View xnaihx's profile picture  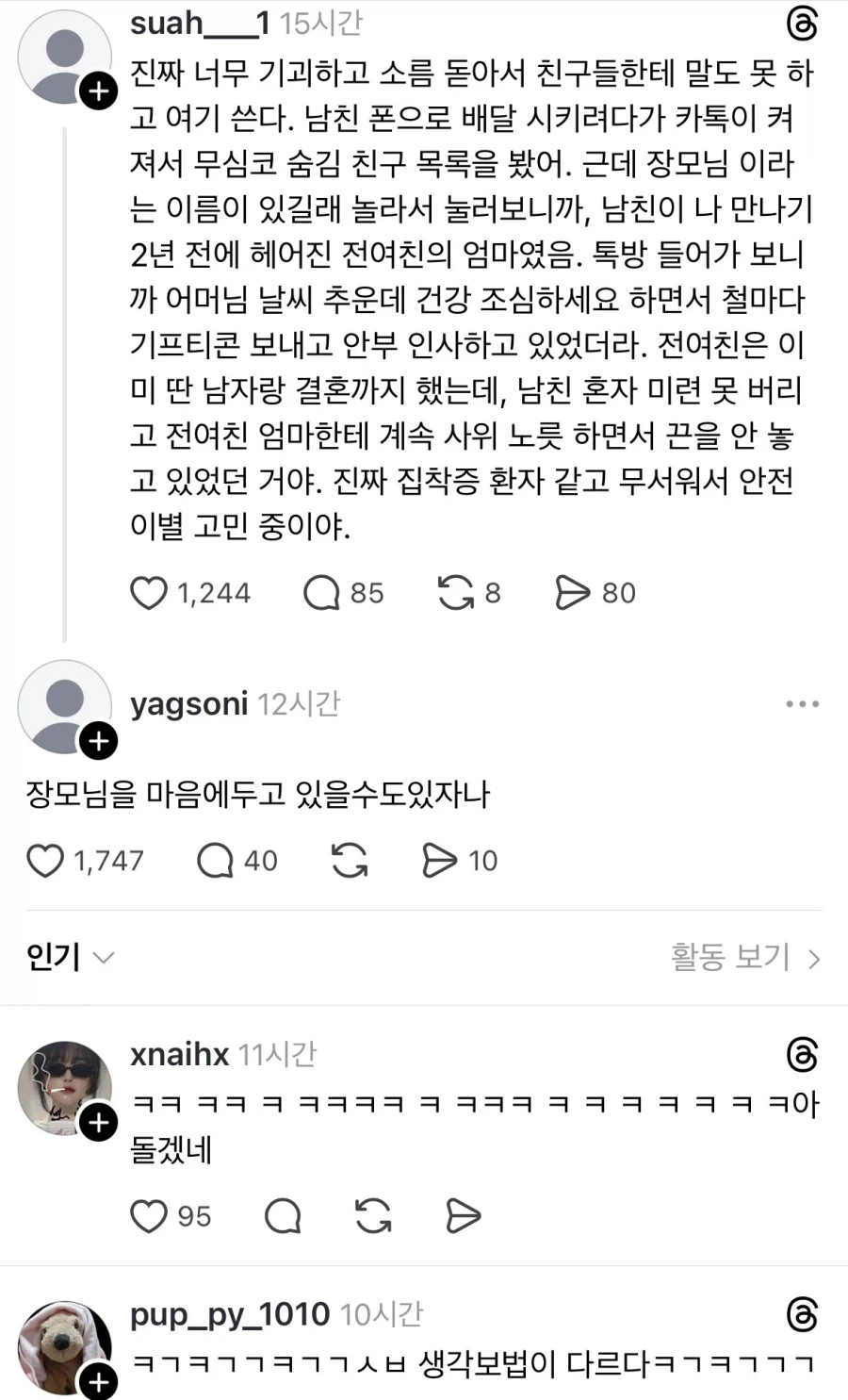64,1089
